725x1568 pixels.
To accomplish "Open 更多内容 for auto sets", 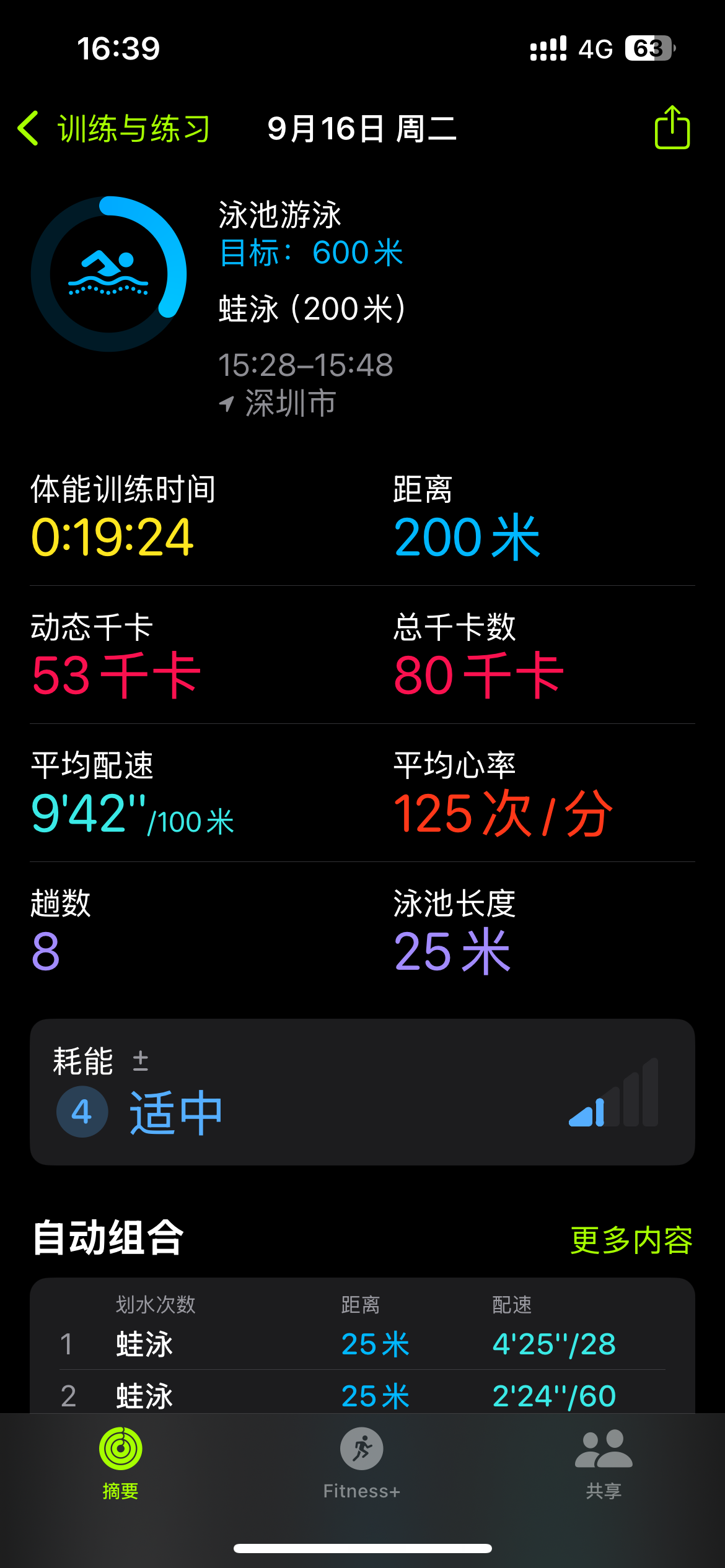I will point(631,1240).
